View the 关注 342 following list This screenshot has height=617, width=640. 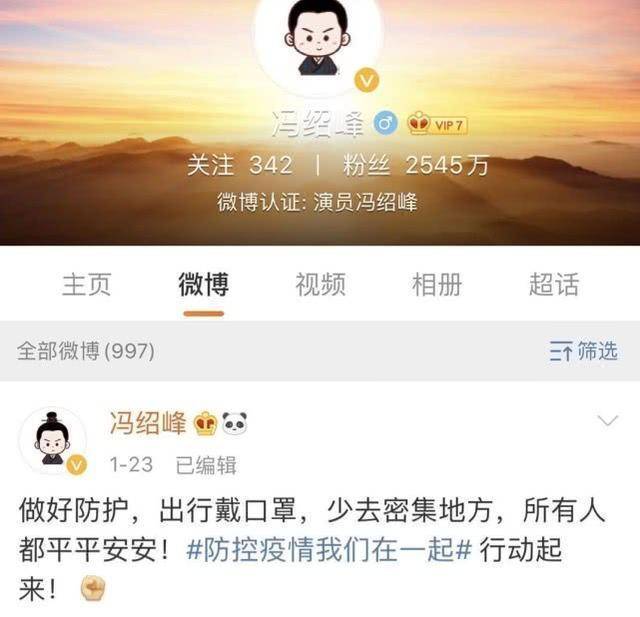click(240, 165)
